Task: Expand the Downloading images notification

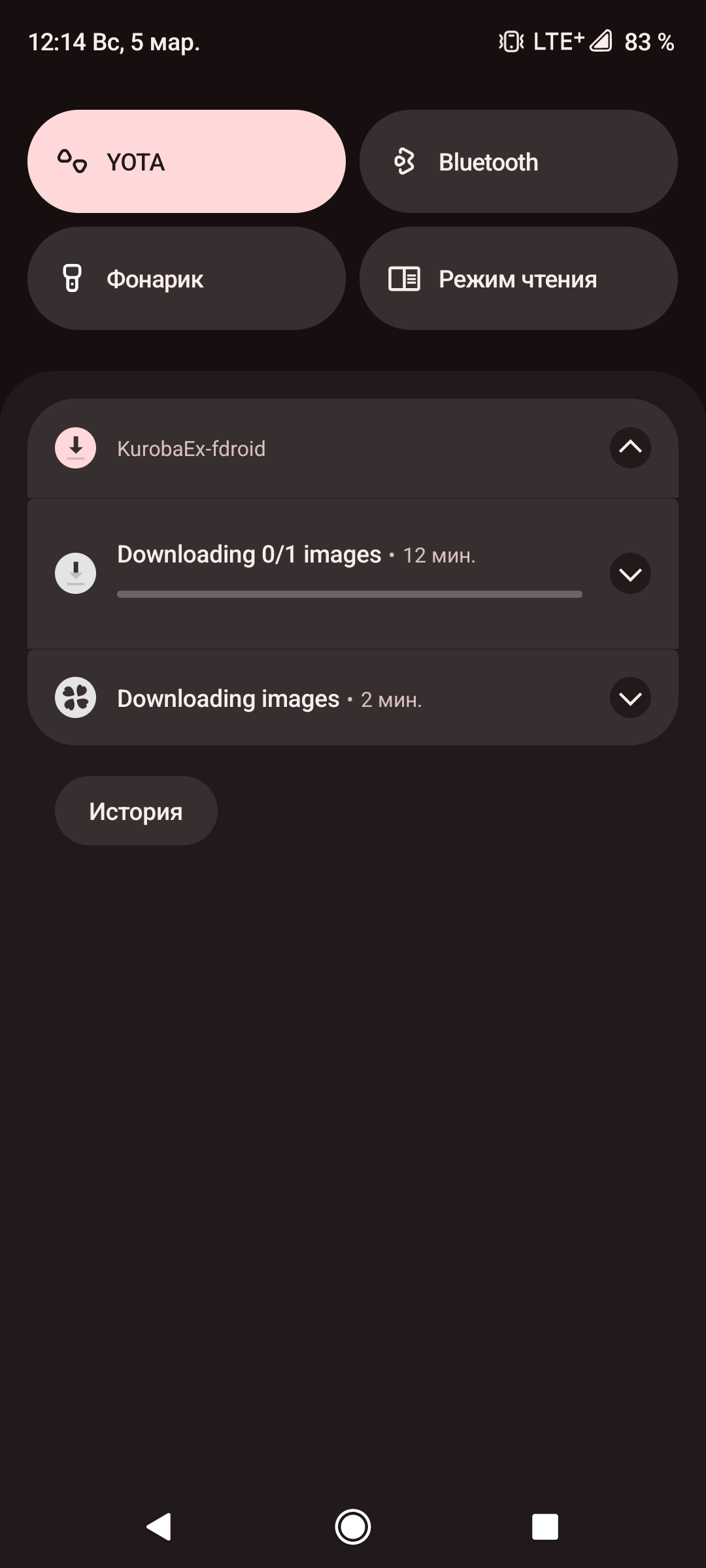Action: tap(630, 698)
